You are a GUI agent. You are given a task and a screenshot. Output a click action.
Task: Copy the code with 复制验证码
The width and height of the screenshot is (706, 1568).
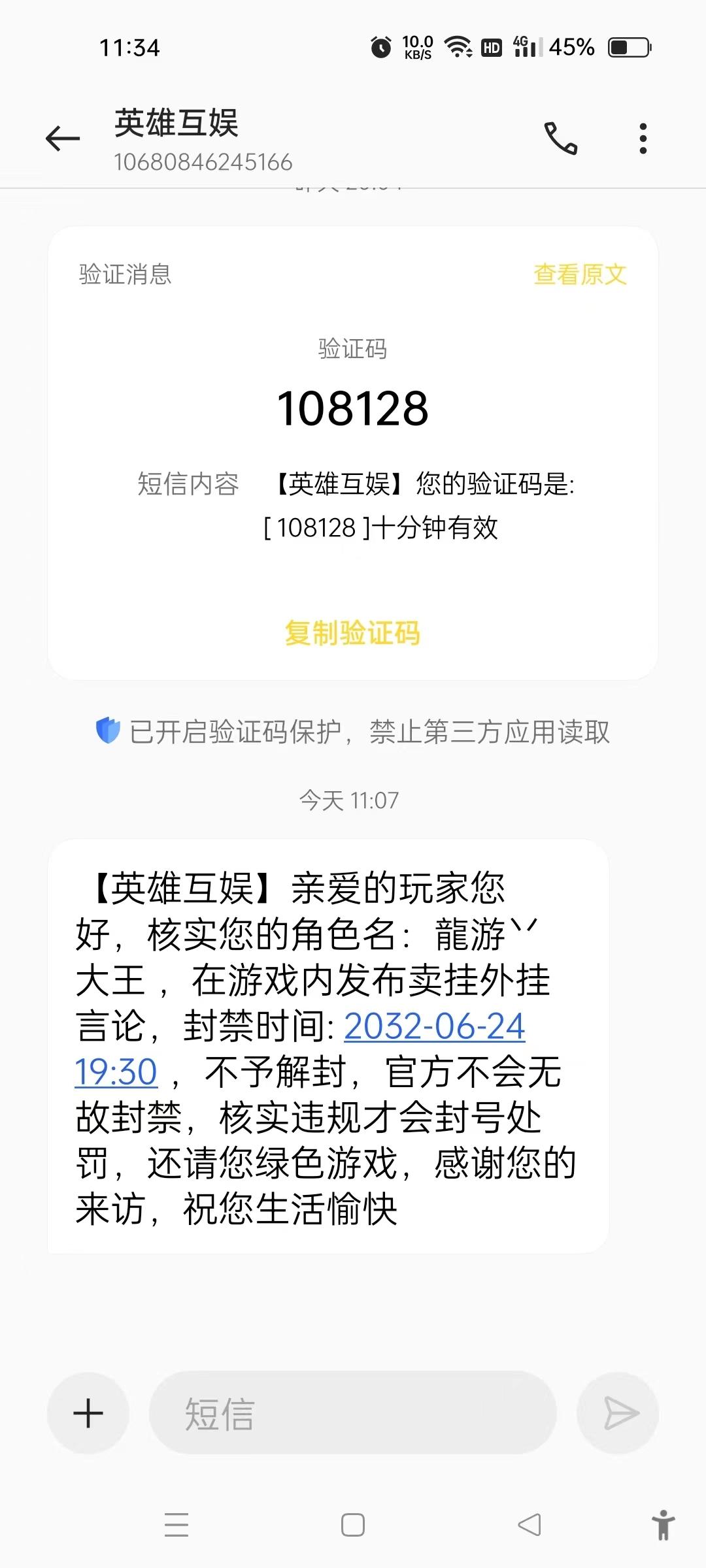tap(352, 633)
